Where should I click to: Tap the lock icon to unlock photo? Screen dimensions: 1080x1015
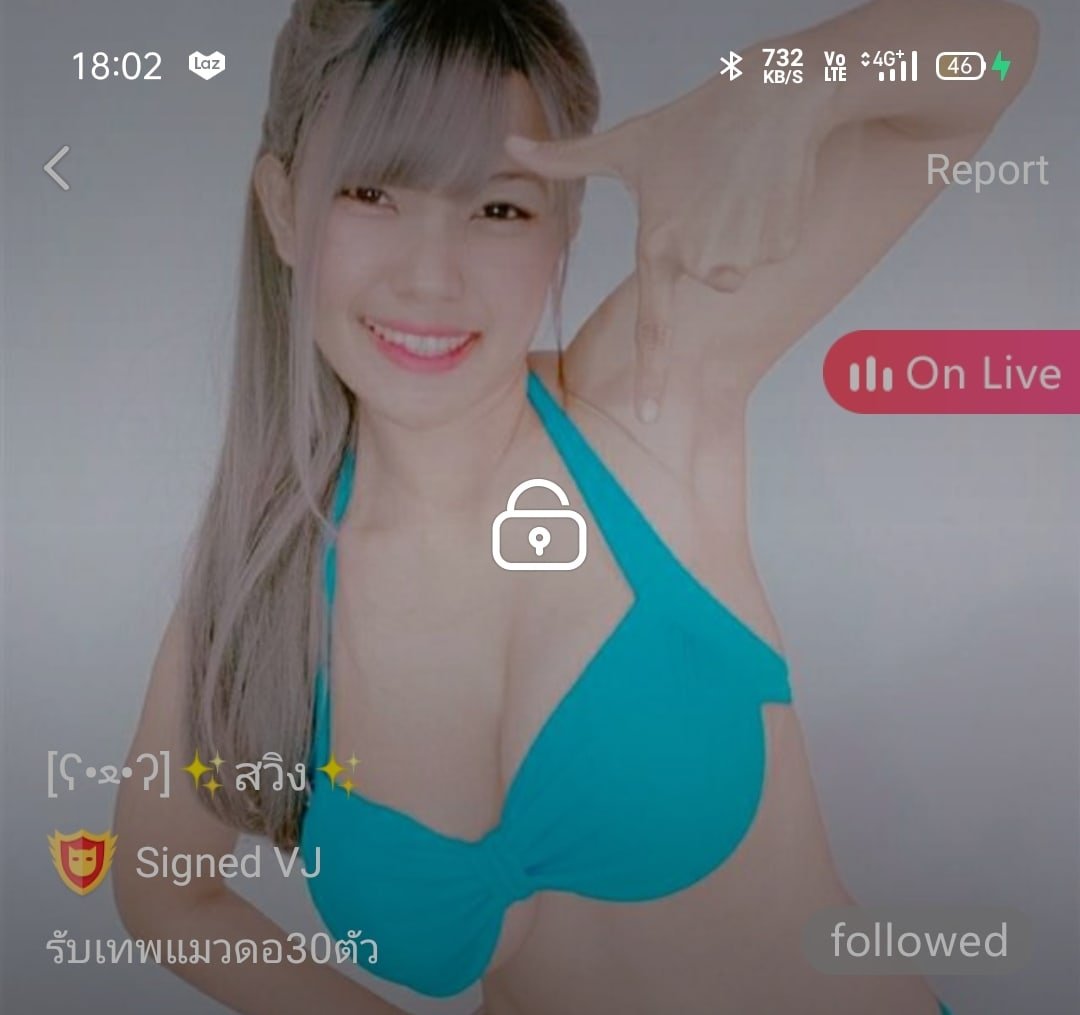coord(539,526)
